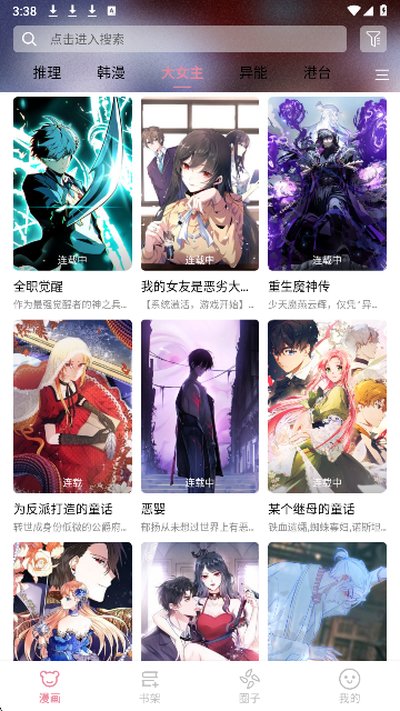Open the 点击进入搜索 search box
The height and width of the screenshot is (711, 400).
(x=180, y=39)
